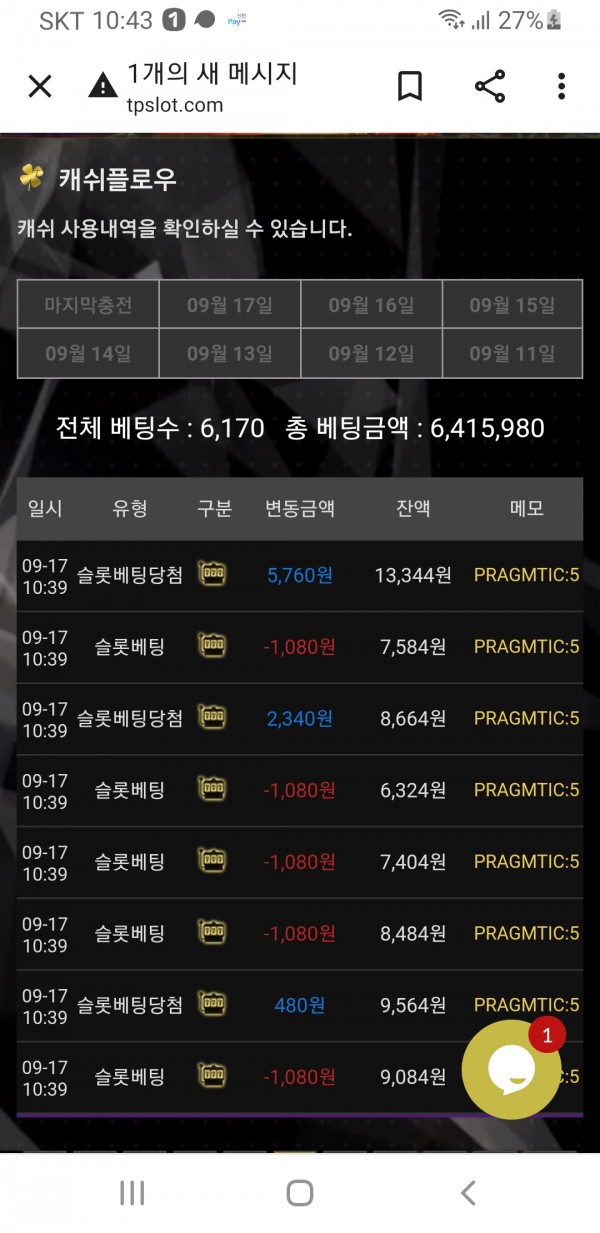This screenshot has width=600, height=1233.
Task: Show cash history for 09월 16일
Action: [x=371, y=305]
